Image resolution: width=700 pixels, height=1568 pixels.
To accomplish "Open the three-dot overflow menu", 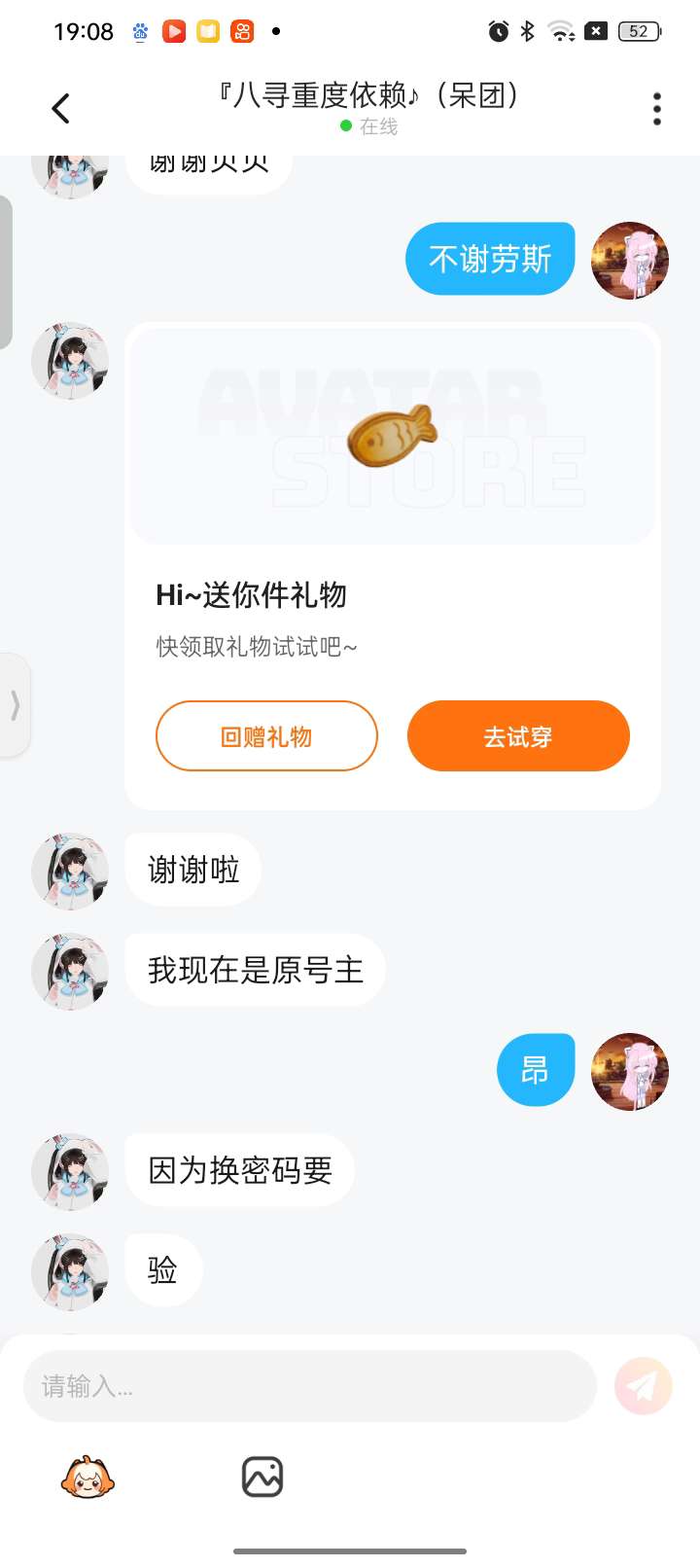I will pyautogui.click(x=657, y=109).
